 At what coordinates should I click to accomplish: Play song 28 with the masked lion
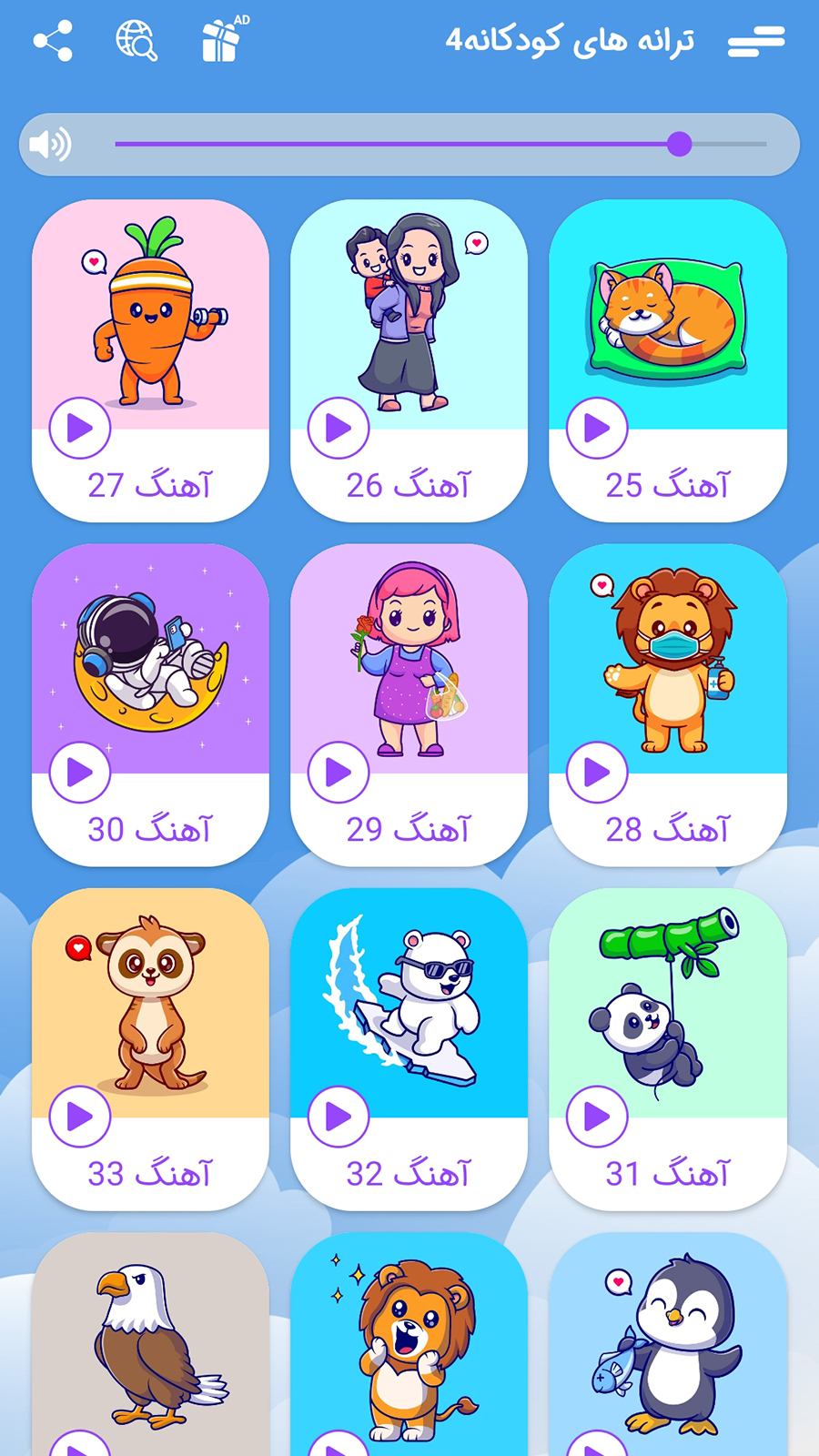[597, 773]
